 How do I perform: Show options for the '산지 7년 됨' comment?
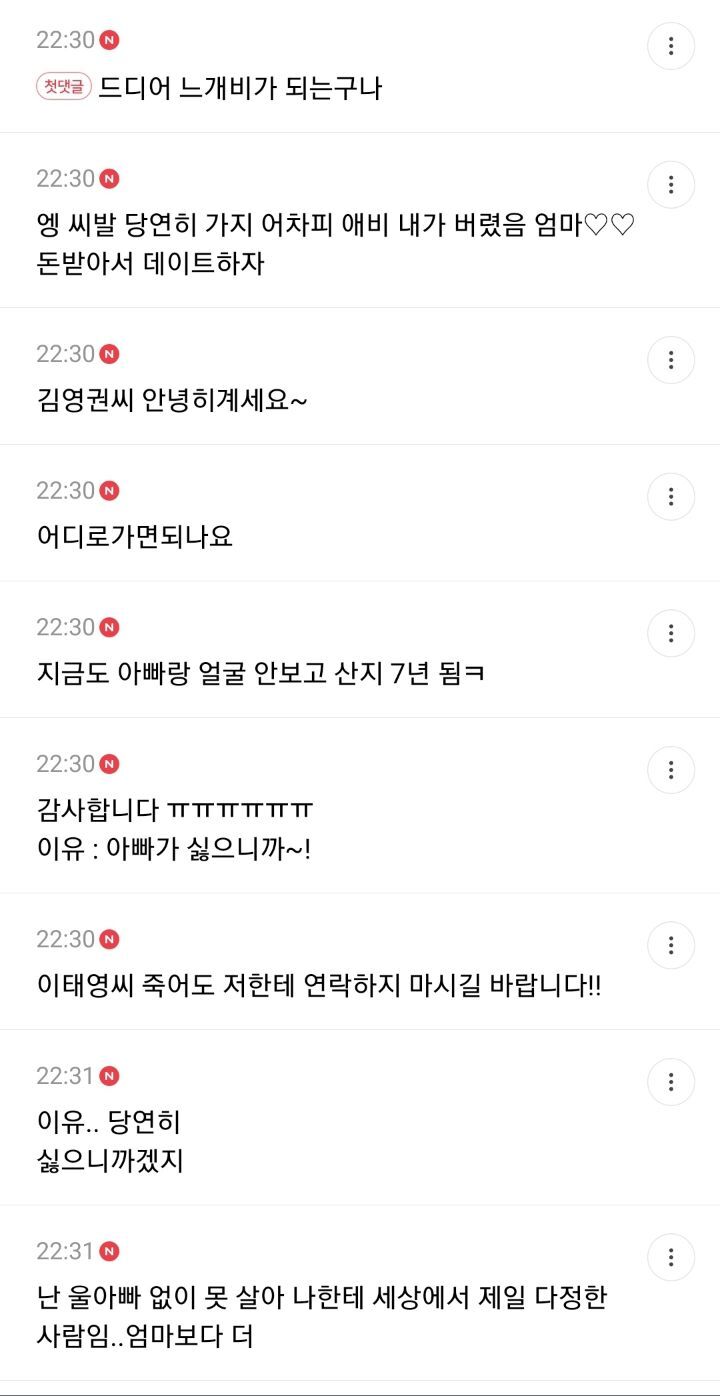click(x=671, y=633)
